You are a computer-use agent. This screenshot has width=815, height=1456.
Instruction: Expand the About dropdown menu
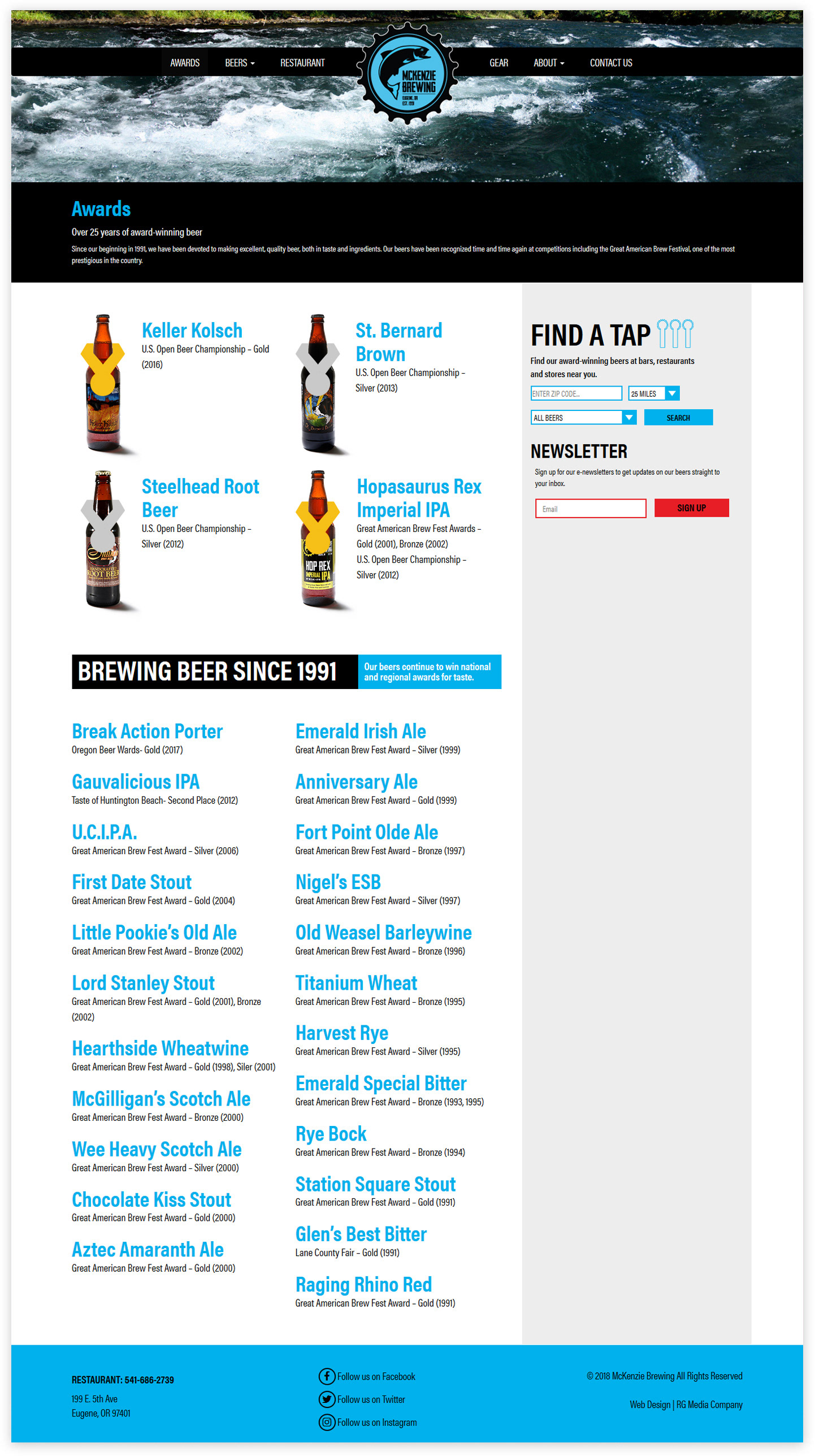click(x=549, y=63)
